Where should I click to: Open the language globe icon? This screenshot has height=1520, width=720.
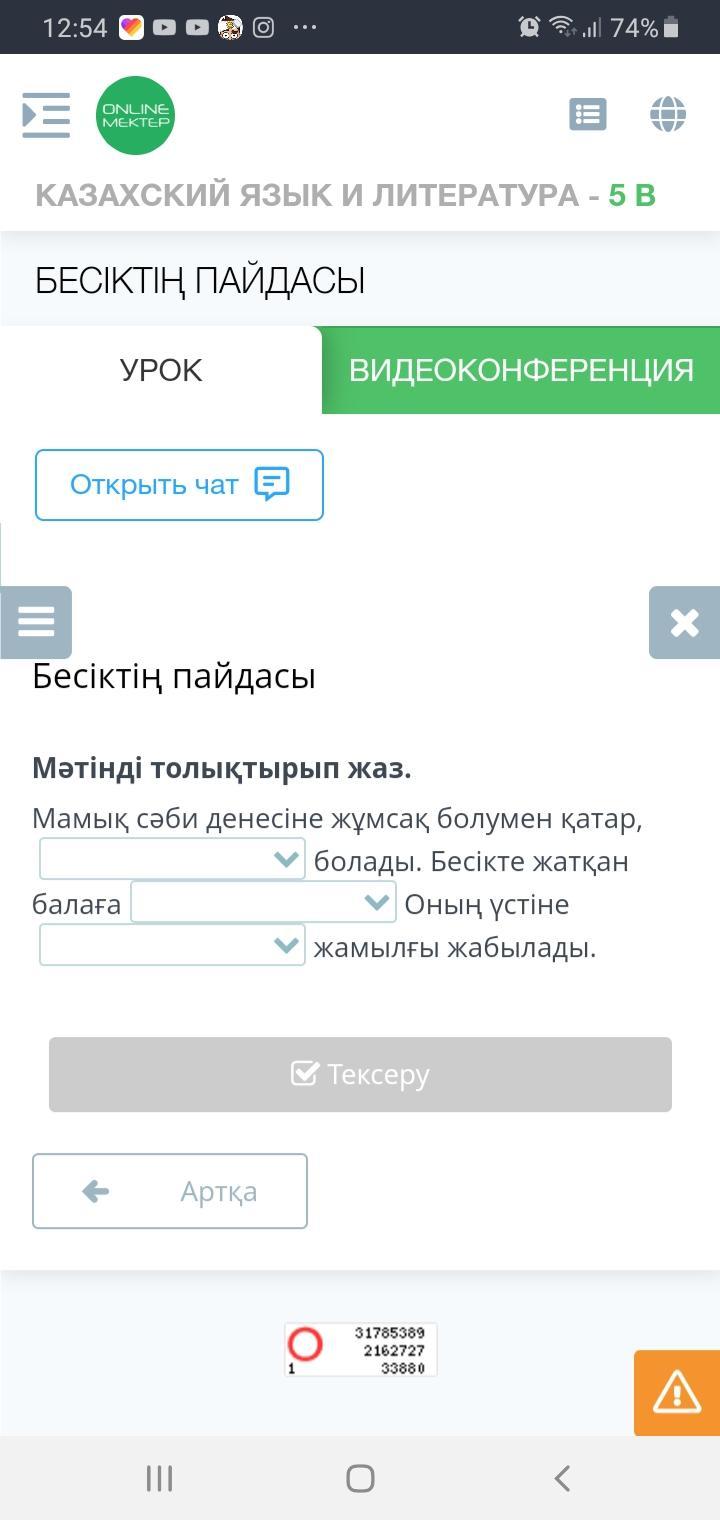(x=668, y=115)
